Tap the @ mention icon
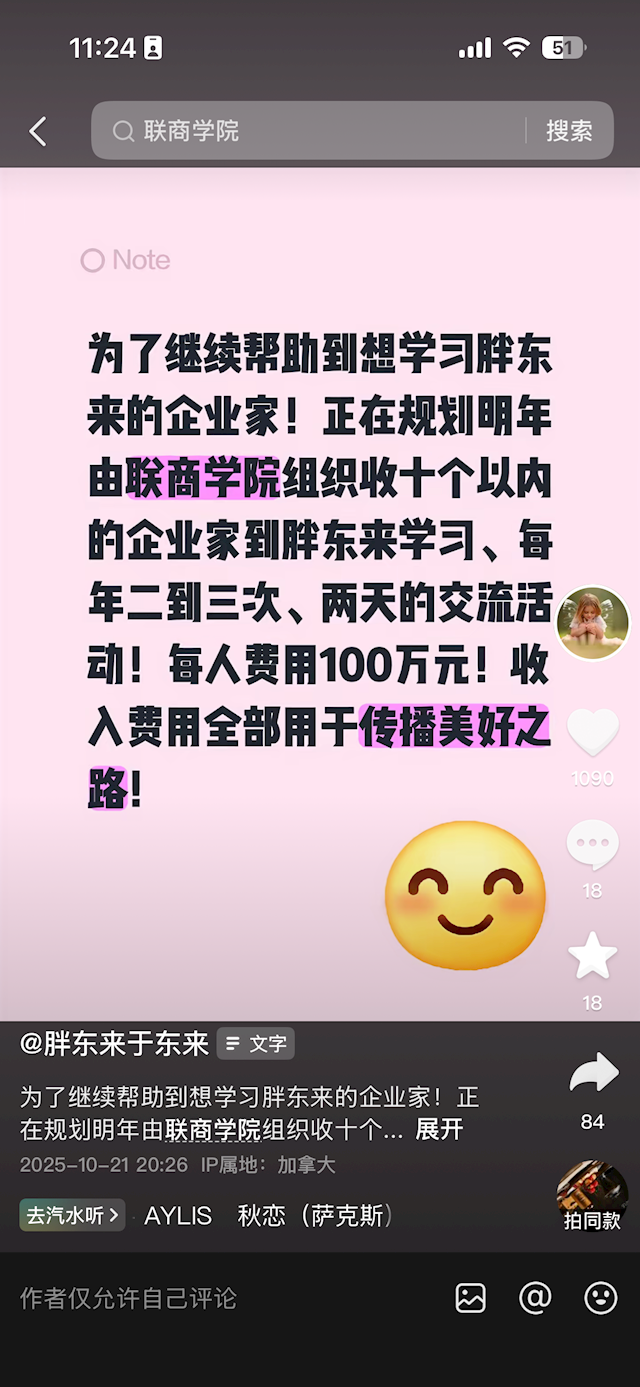Screen dimensions: 640x1387 [535, 1298]
